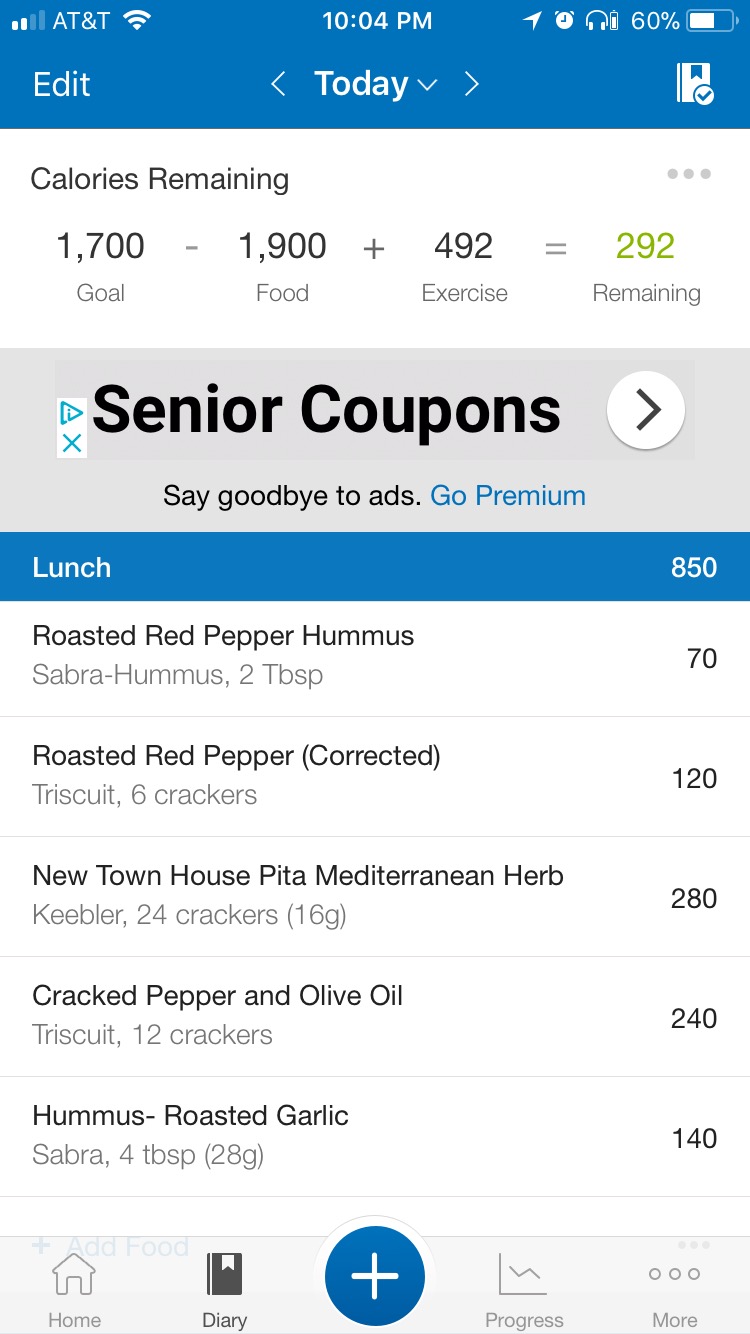Viewport: 750px width, 1334px height.
Task: Switch to the Home tab
Action: click(x=75, y=1290)
